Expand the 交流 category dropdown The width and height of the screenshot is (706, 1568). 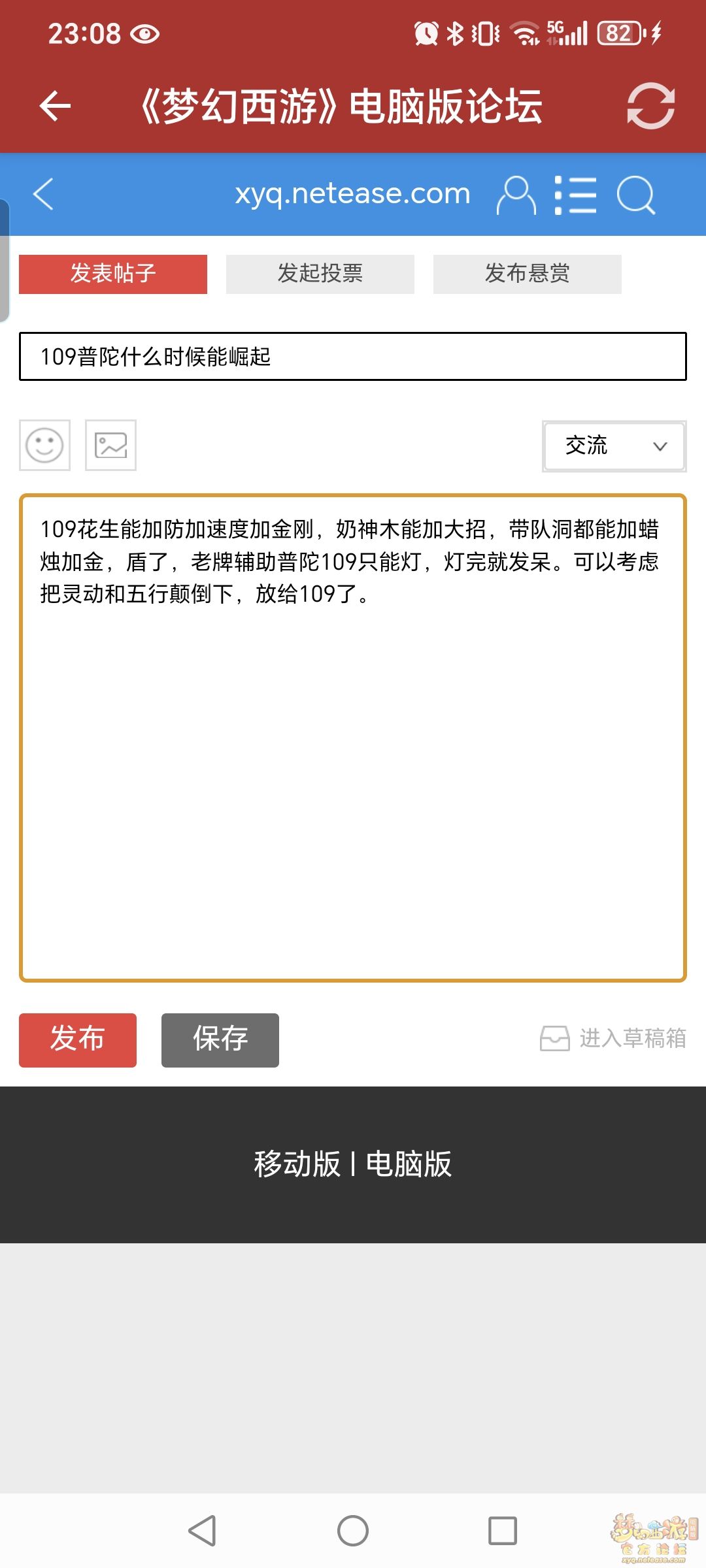coord(614,446)
